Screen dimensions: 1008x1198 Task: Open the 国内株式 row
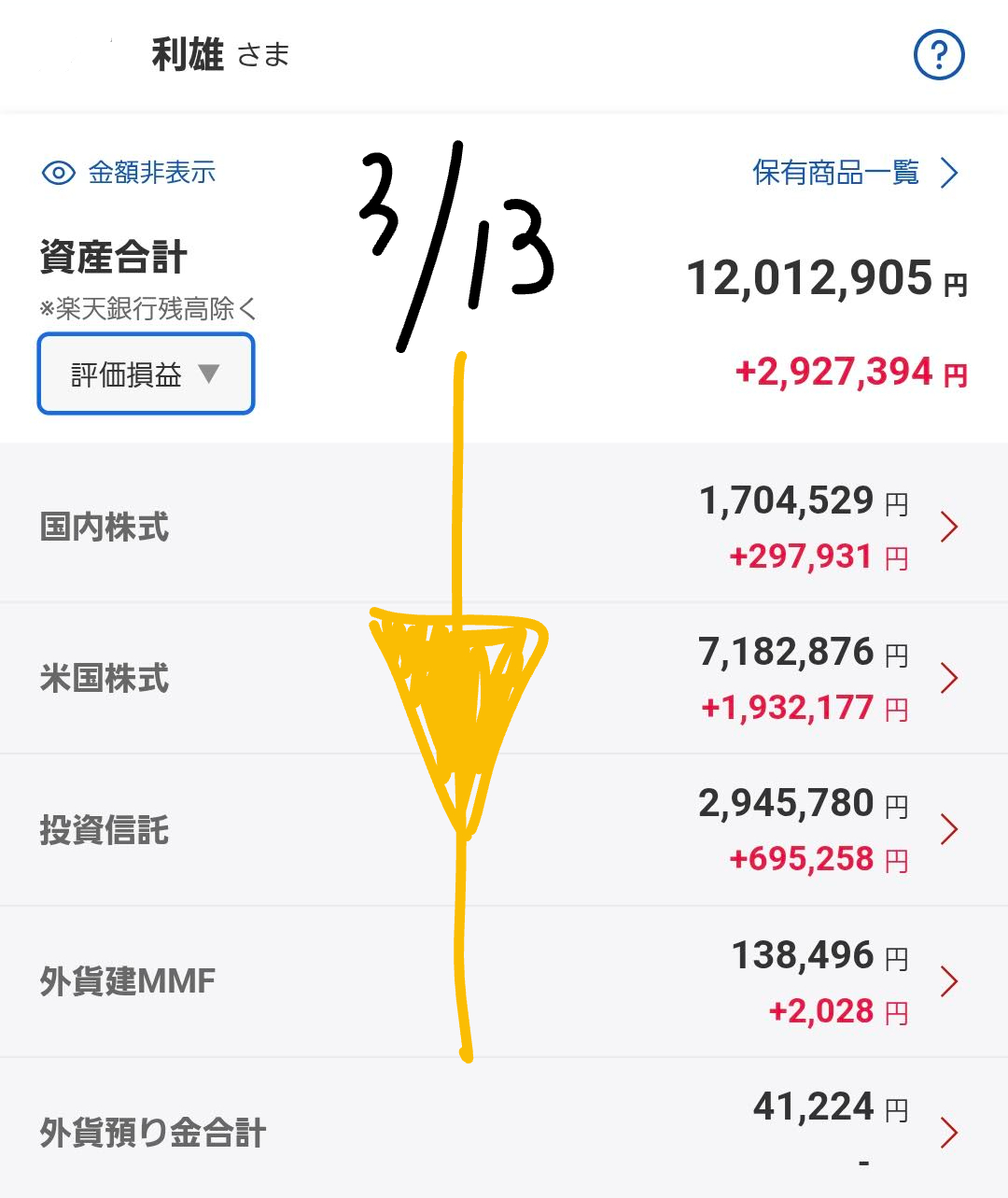tap(504, 527)
